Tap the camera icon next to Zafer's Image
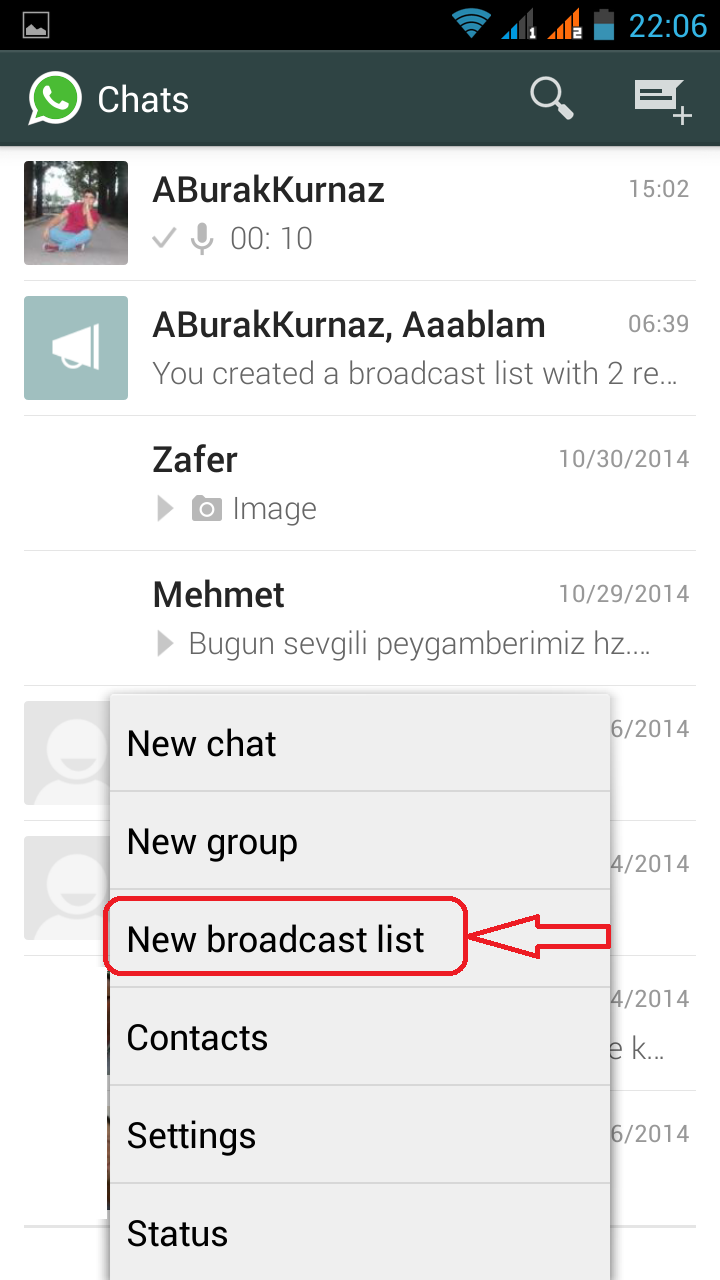Screen dimensions: 720x1280 tap(207, 508)
